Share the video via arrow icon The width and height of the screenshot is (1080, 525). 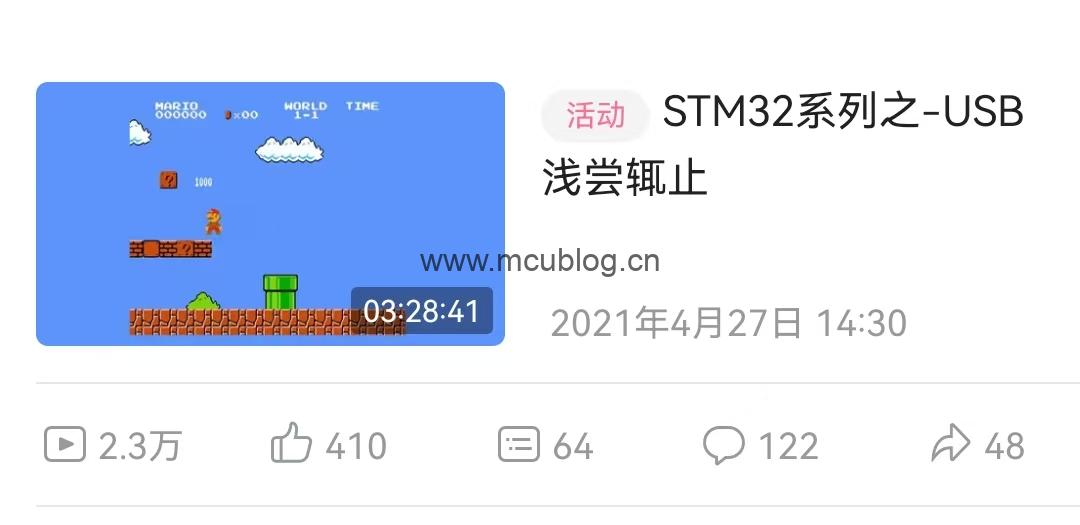coord(951,444)
